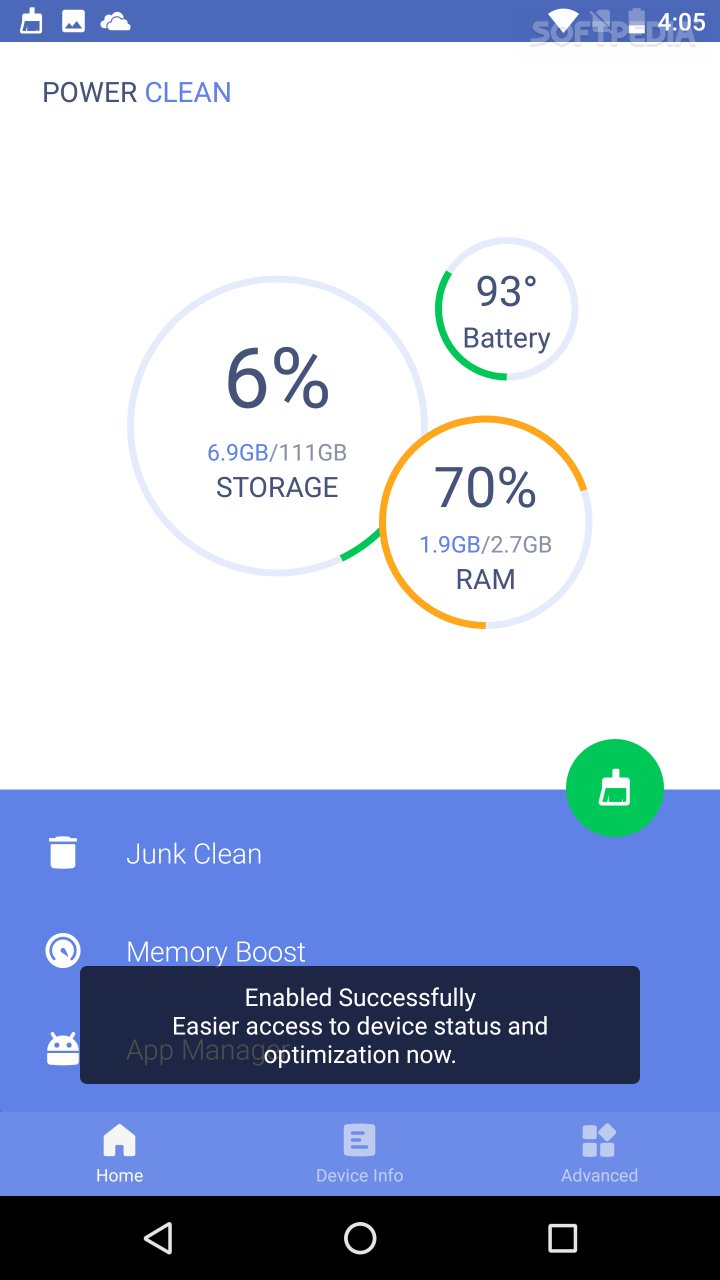720x1280 pixels.
Task: Launch Memory Boost
Action: click(215, 949)
